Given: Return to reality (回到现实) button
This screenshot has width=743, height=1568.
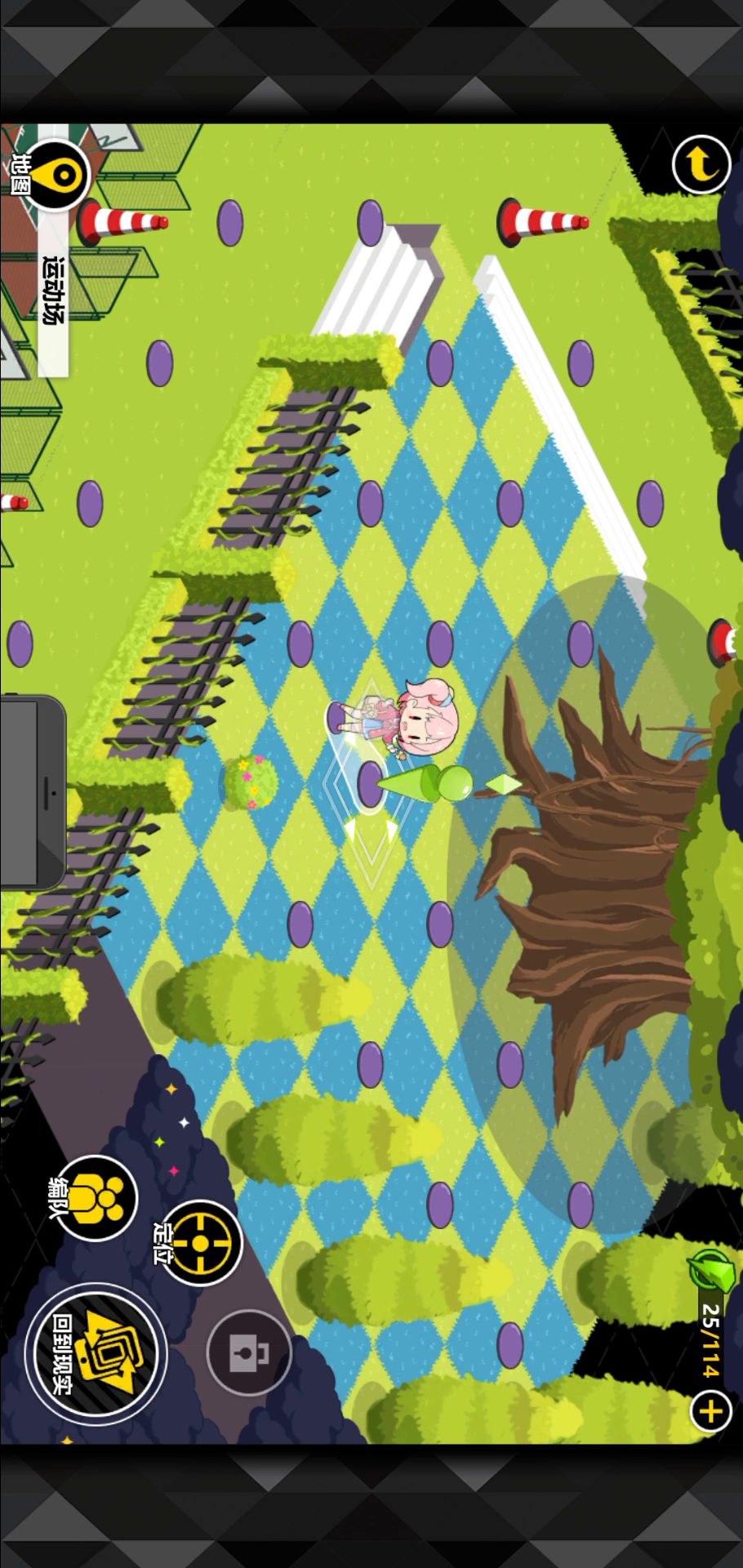Looking at the screenshot, I should pos(96,1353).
